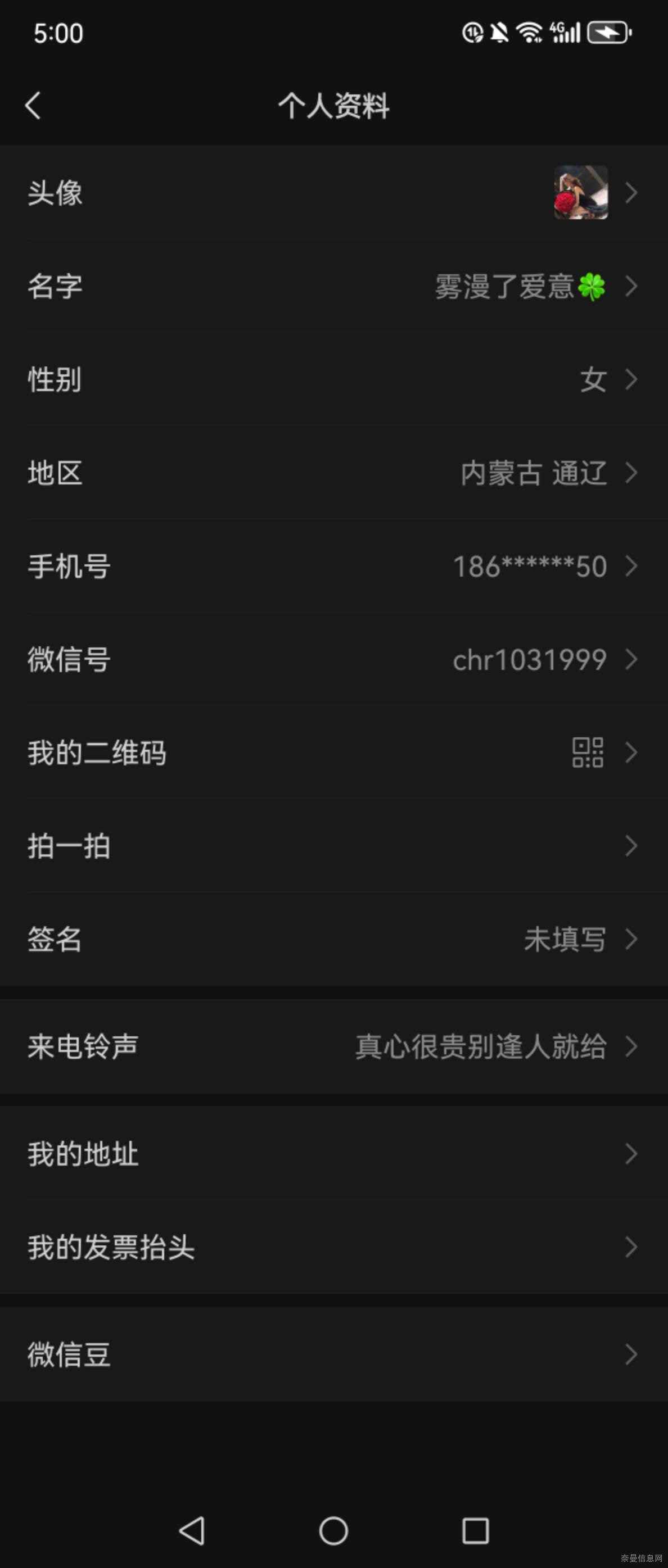Open the 手机号 phone number row
668x1568 pixels.
pyautogui.click(x=333, y=566)
